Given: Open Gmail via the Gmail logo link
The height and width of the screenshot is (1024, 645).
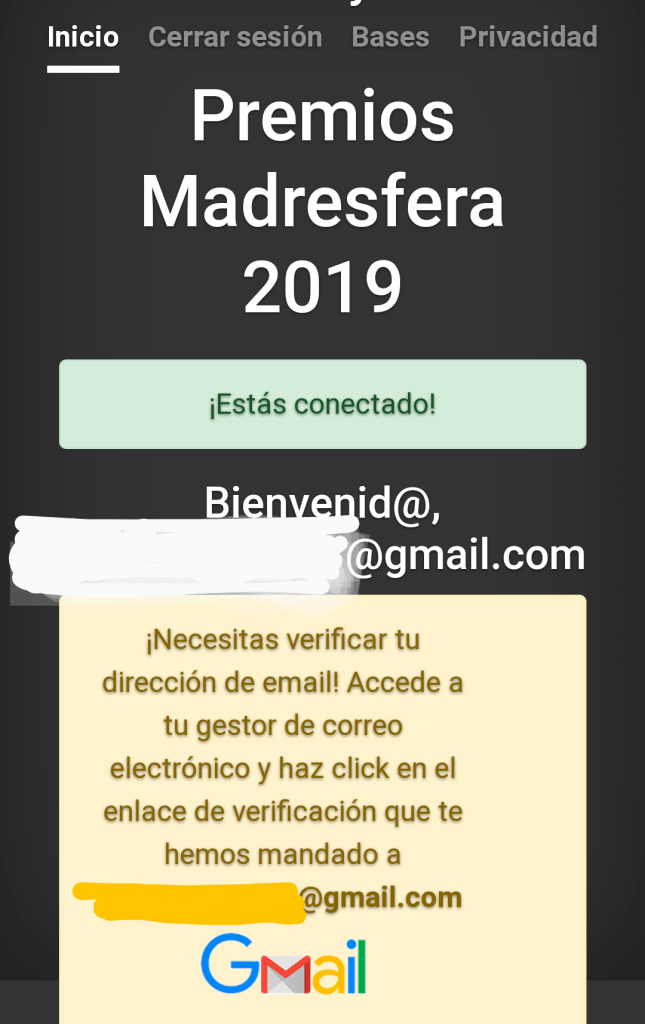Looking at the screenshot, I should 283,965.
